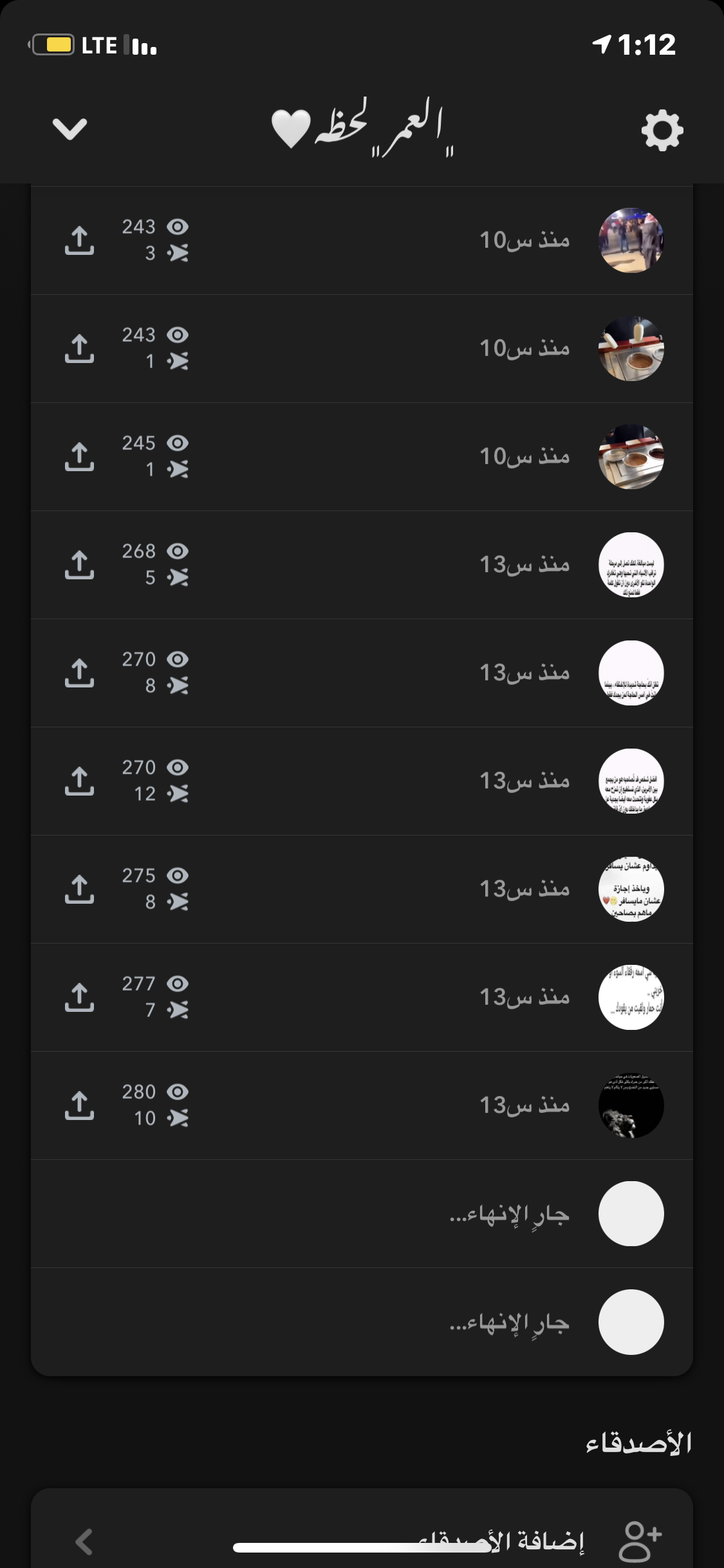Collapse profile with the down chevron
Image resolution: width=724 pixels, height=1568 pixels.
pyautogui.click(x=70, y=129)
